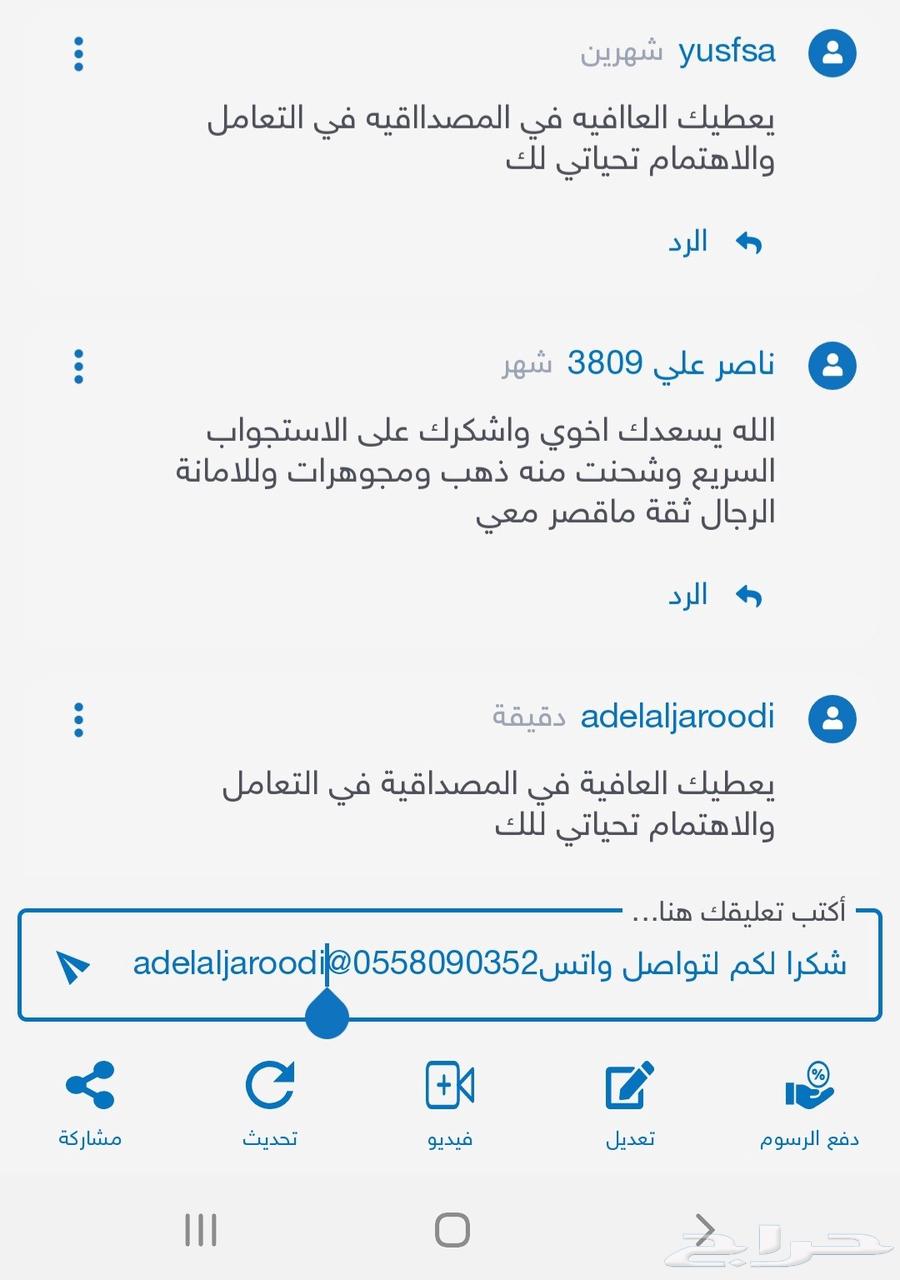The image size is (900, 1280).
Task: Tap the username adelaljaroodi
Action: 676,718
